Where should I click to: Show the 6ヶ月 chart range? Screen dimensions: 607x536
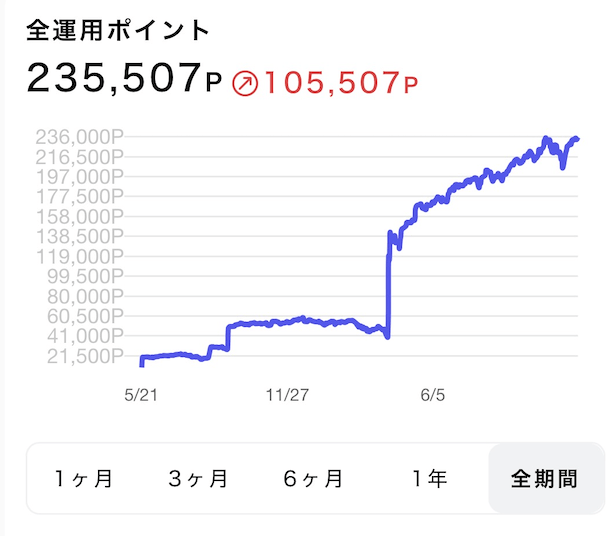point(313,479)
